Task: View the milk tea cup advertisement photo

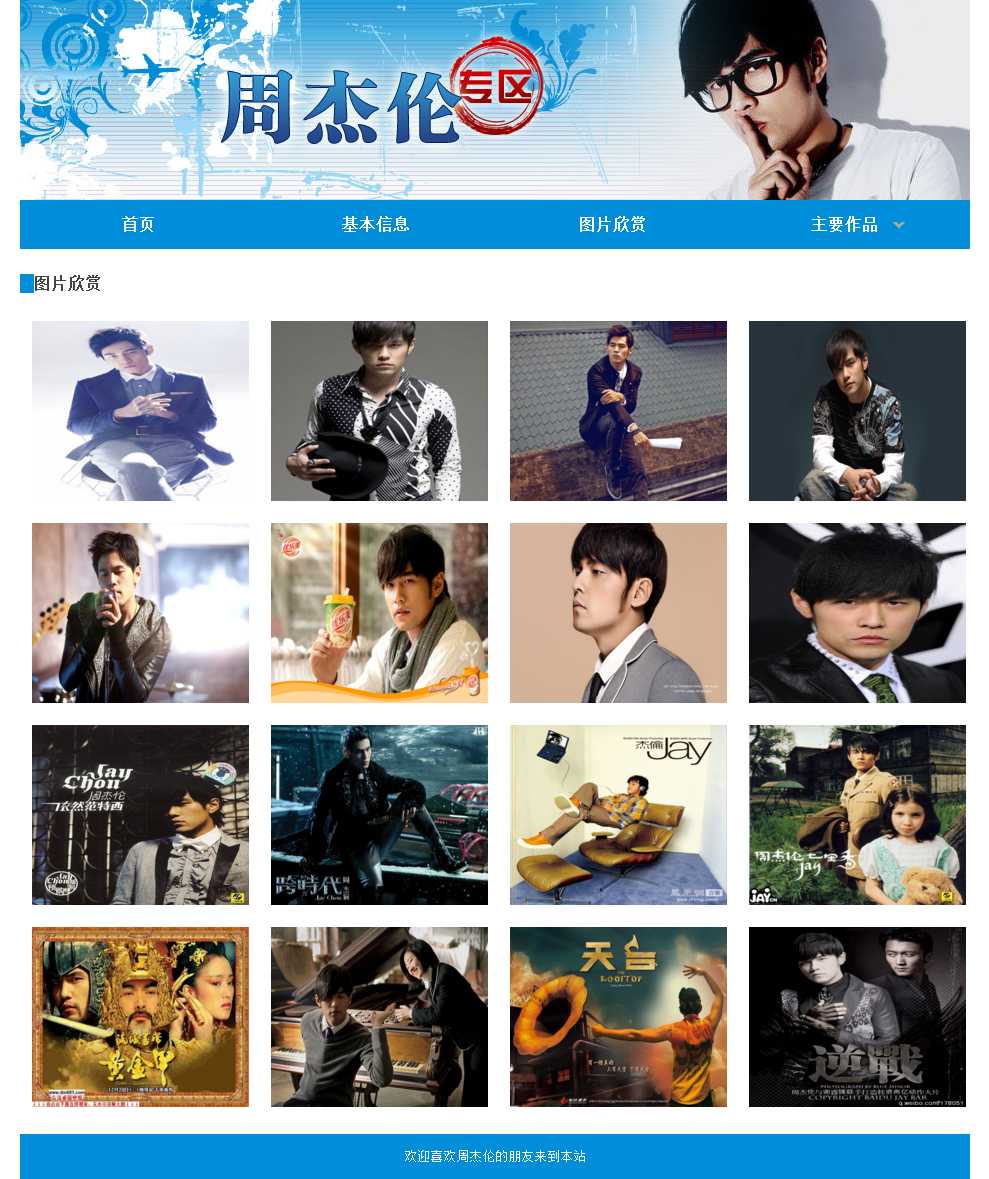Action: (x=379, y=612)
